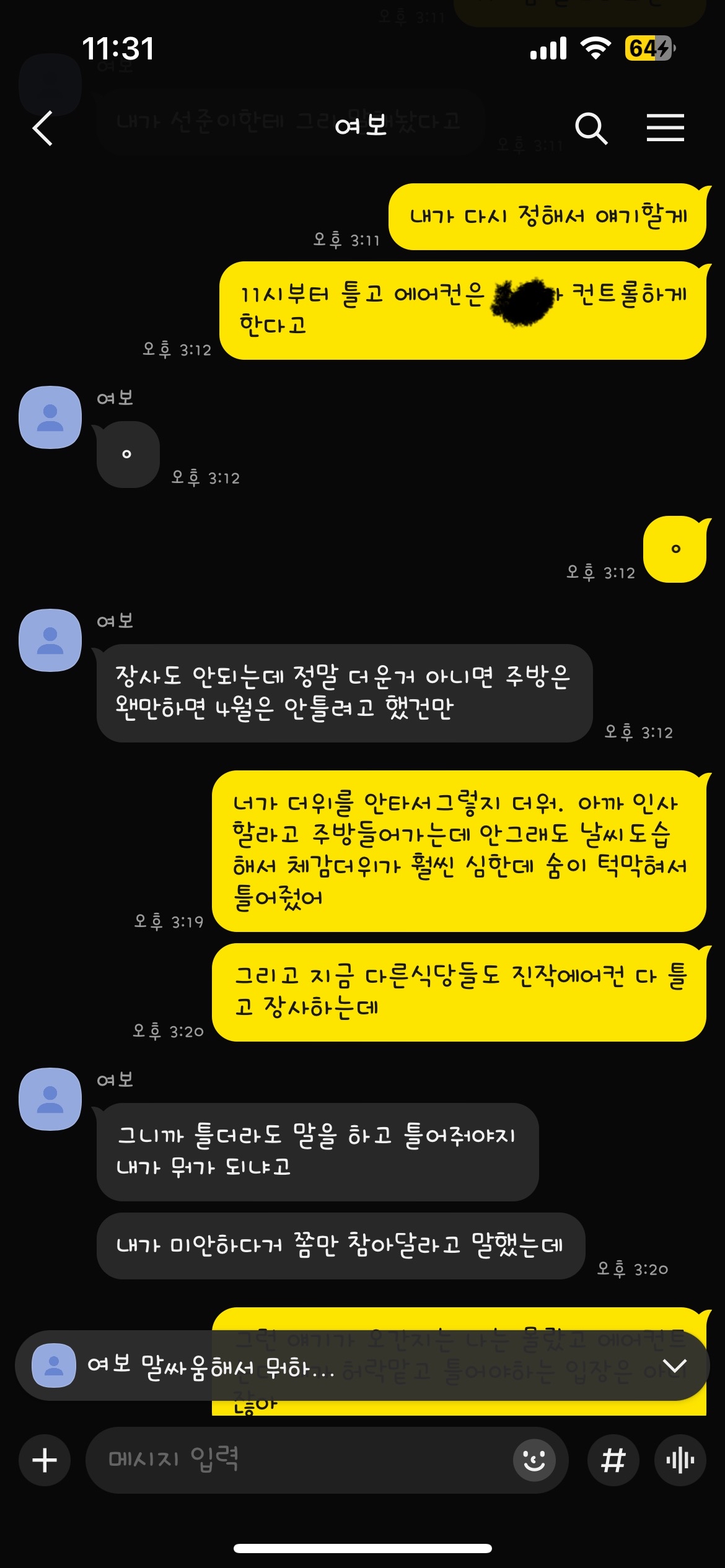
Task: Open the plus attachment menu
Action: (45, 1460)
